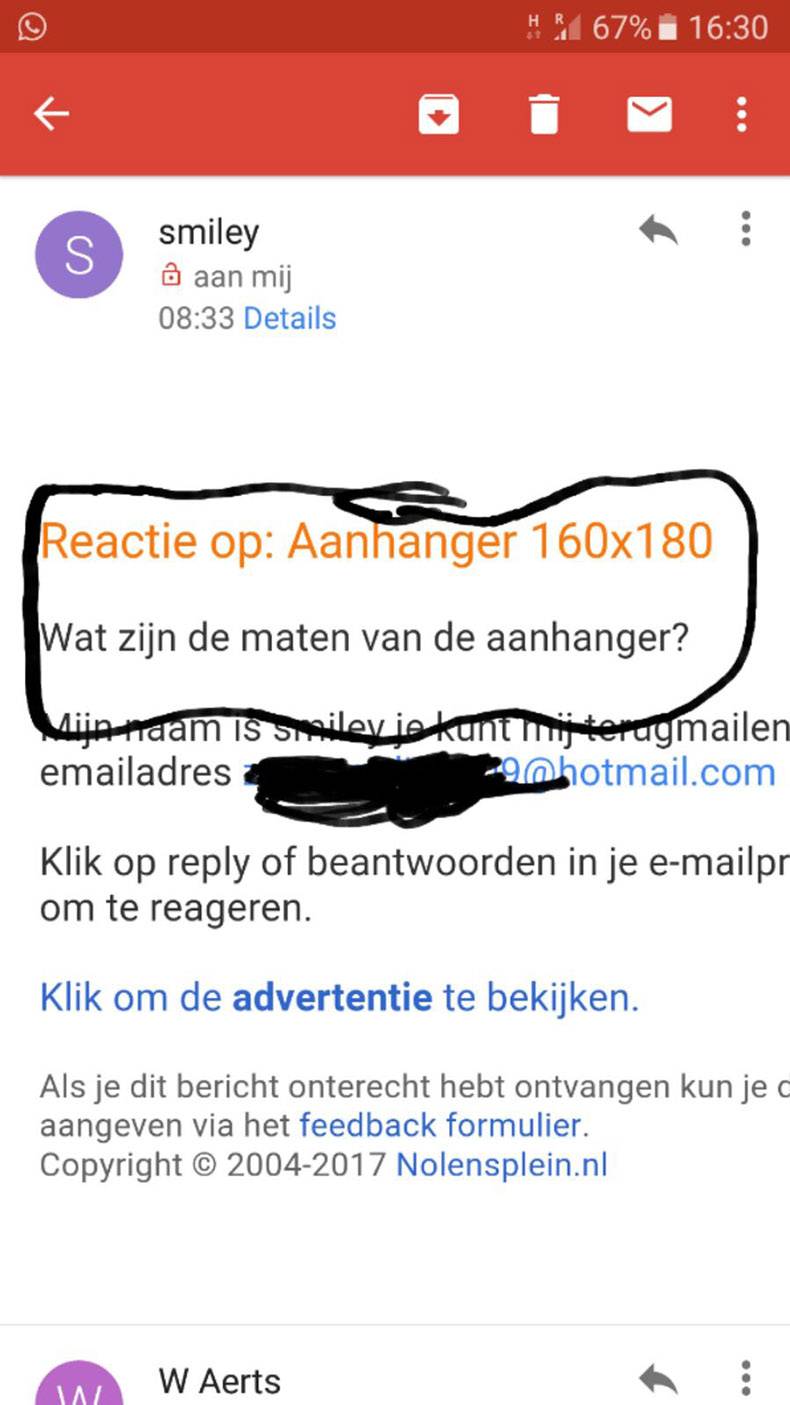Show message Details next to 08:33
The image size is (790, 1405).
click(x=289, y=319)
